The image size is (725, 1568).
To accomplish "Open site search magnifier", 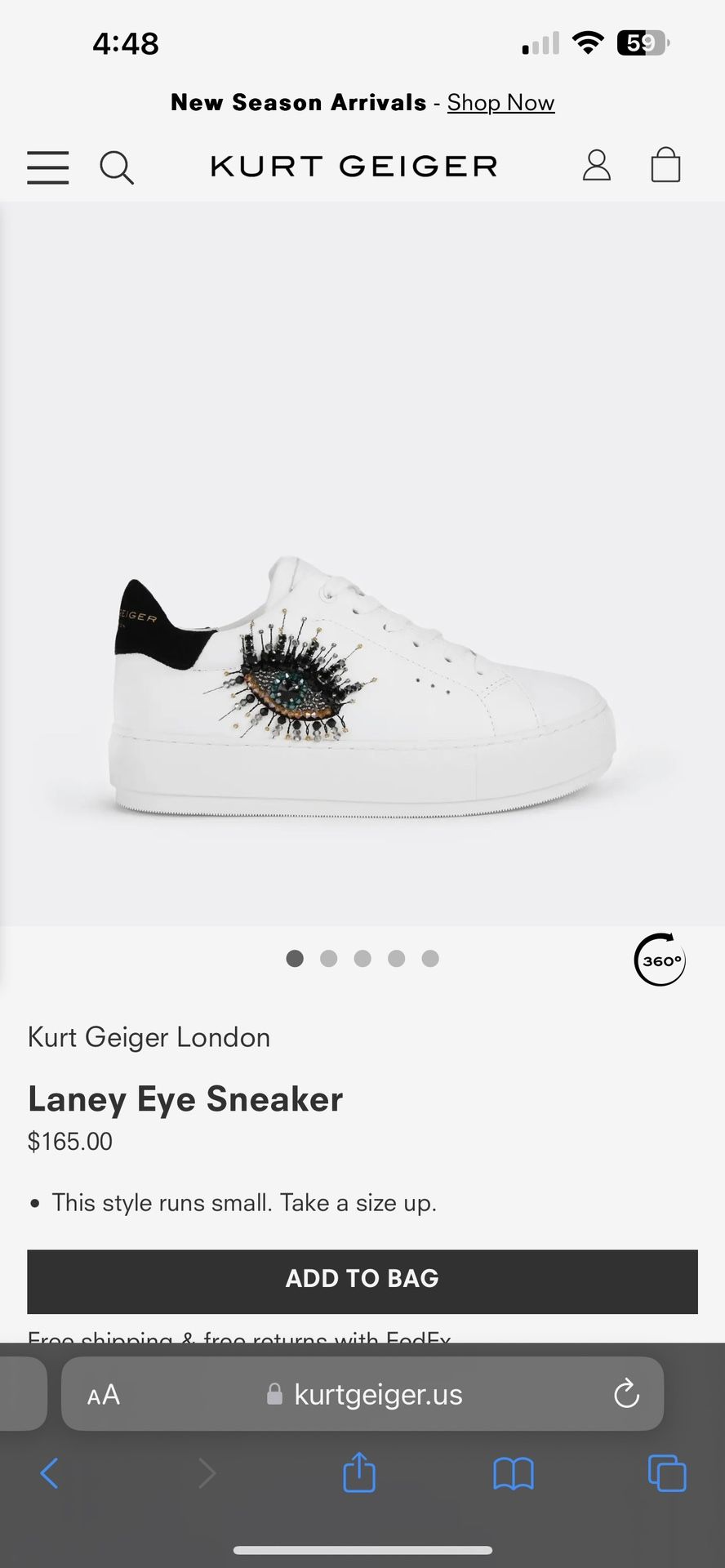I will click(x=116, y=167).
